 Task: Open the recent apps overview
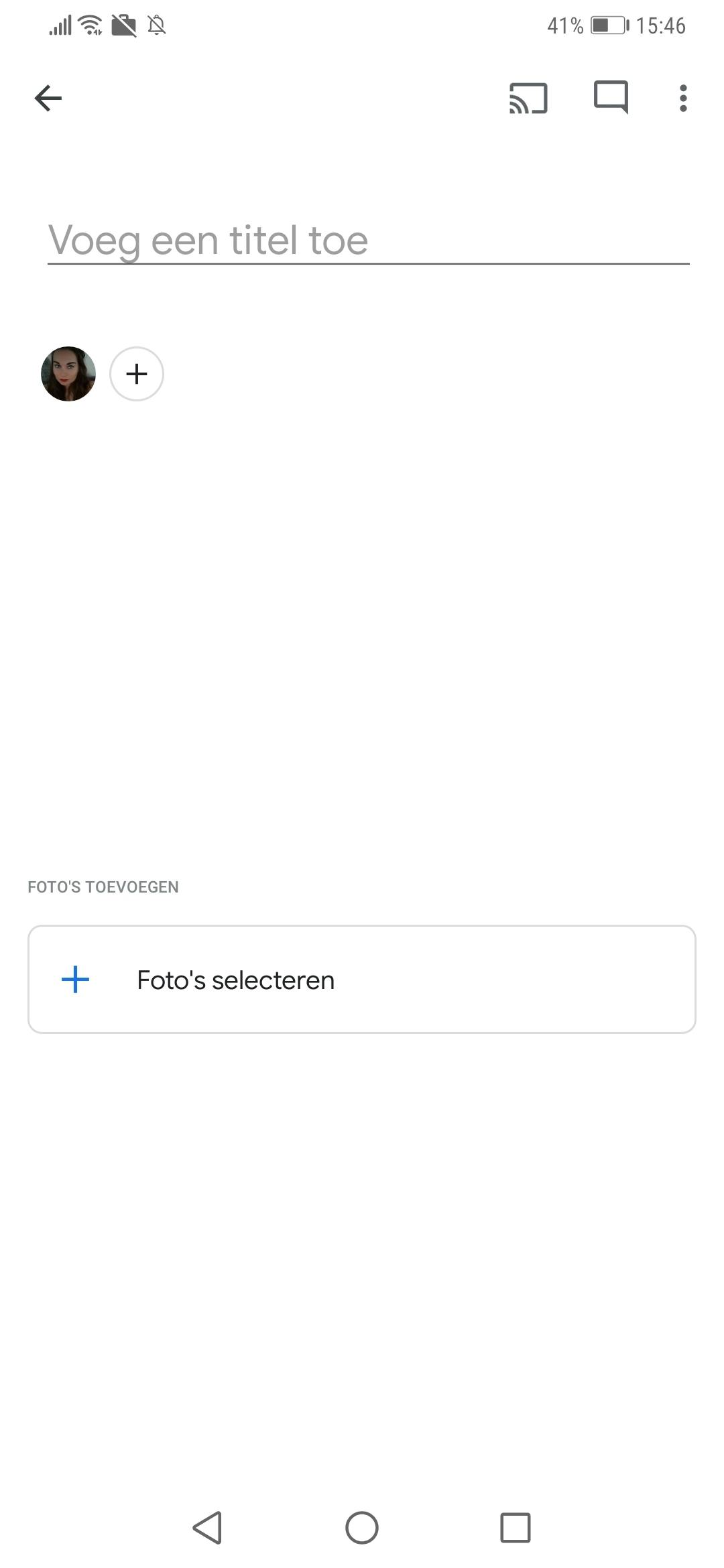click(516, 1528)
